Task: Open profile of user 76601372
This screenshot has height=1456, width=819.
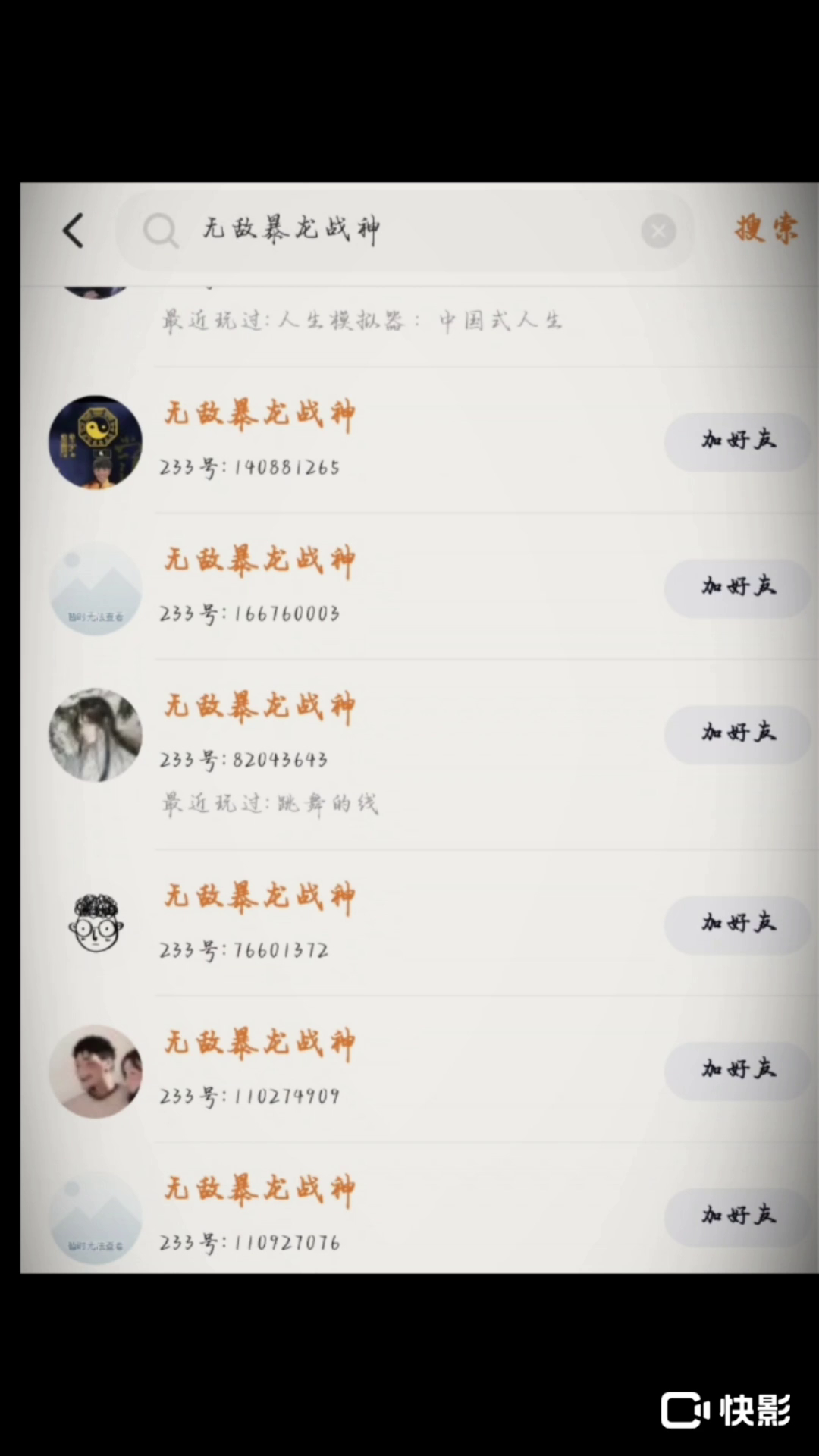Action: pyautogui.click(x=96, y=924)
